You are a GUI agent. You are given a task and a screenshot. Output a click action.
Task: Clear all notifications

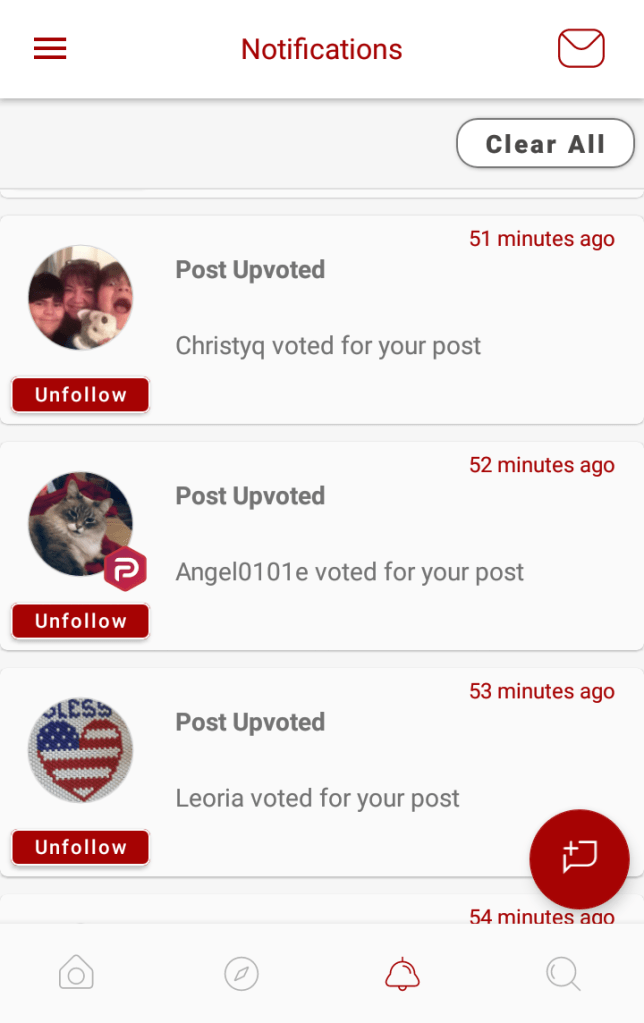tap(545, 144)
